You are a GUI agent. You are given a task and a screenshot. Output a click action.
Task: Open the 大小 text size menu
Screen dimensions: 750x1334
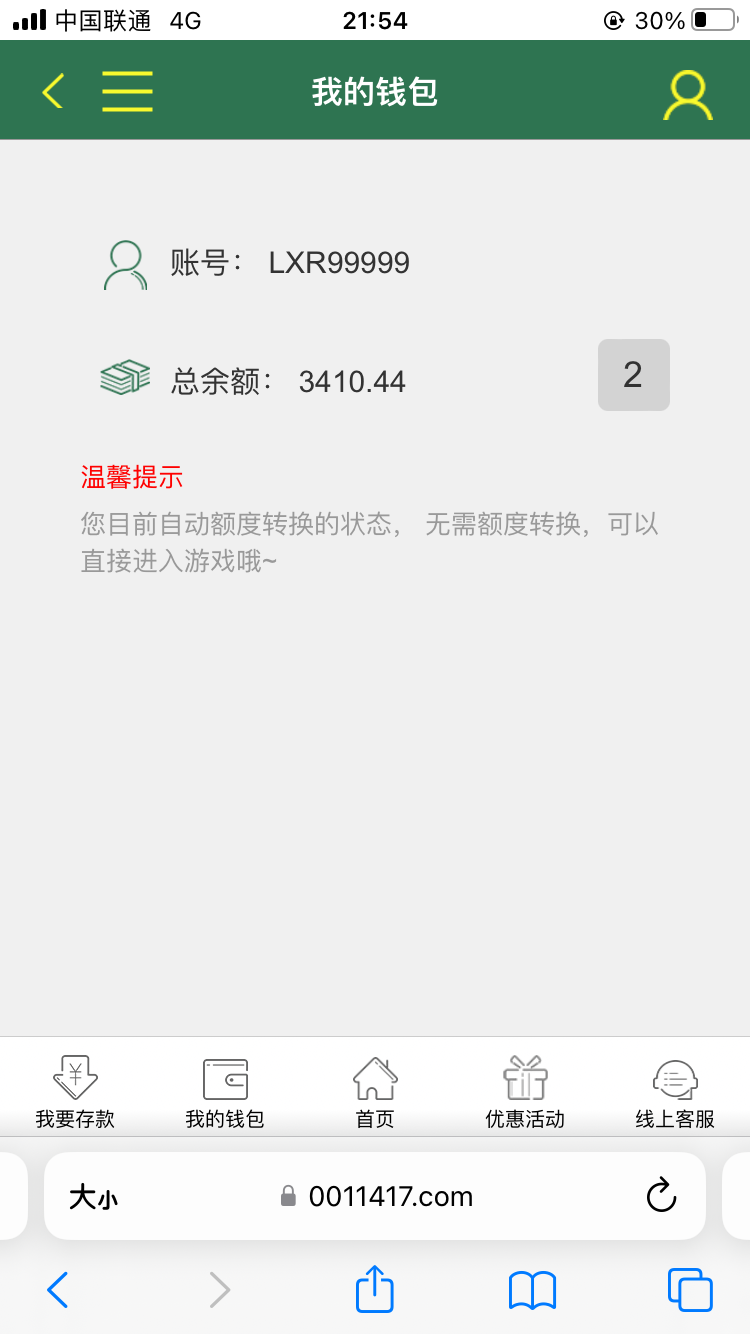[92, 1196]
